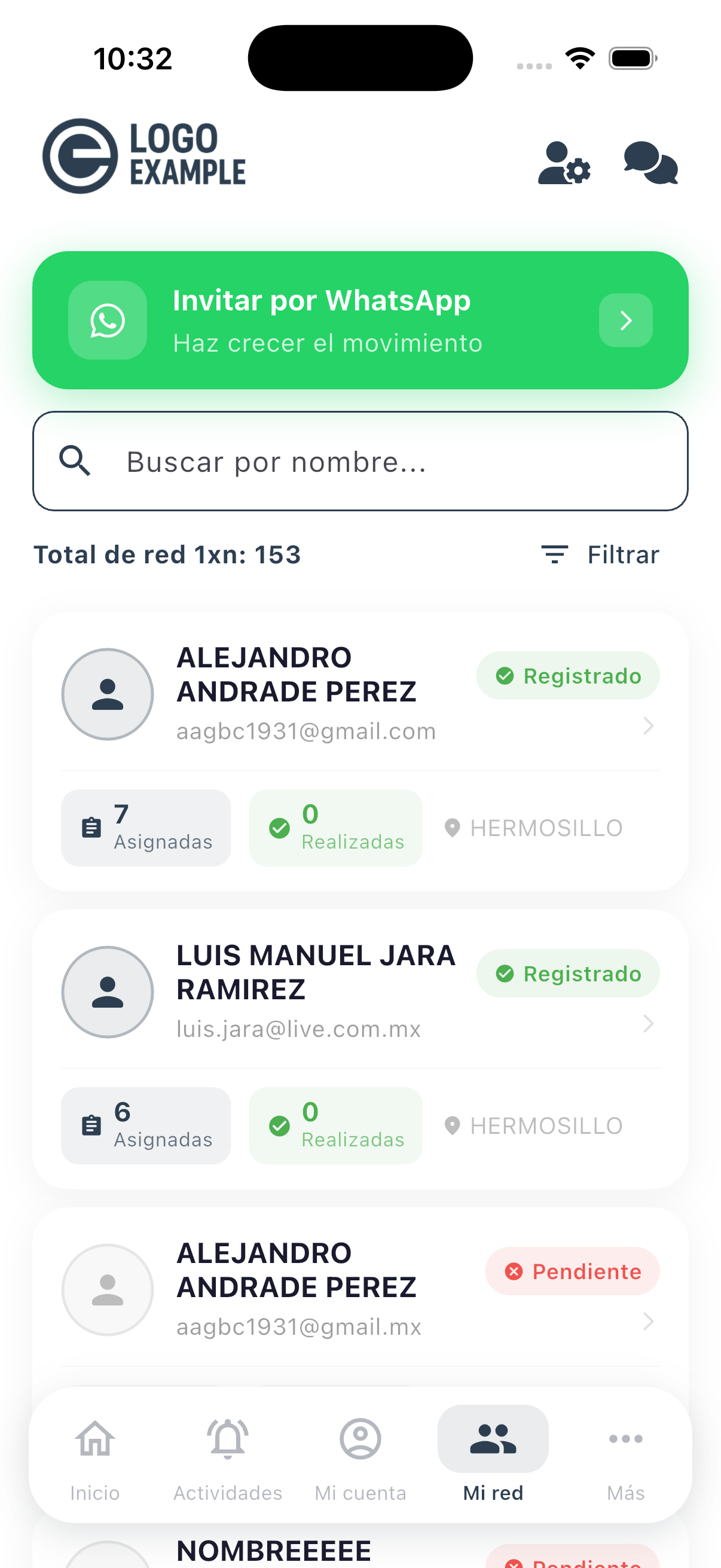Open the Más ellipsis icon
This screenshot has width=721, height=1568.
tap(625, 1439)
